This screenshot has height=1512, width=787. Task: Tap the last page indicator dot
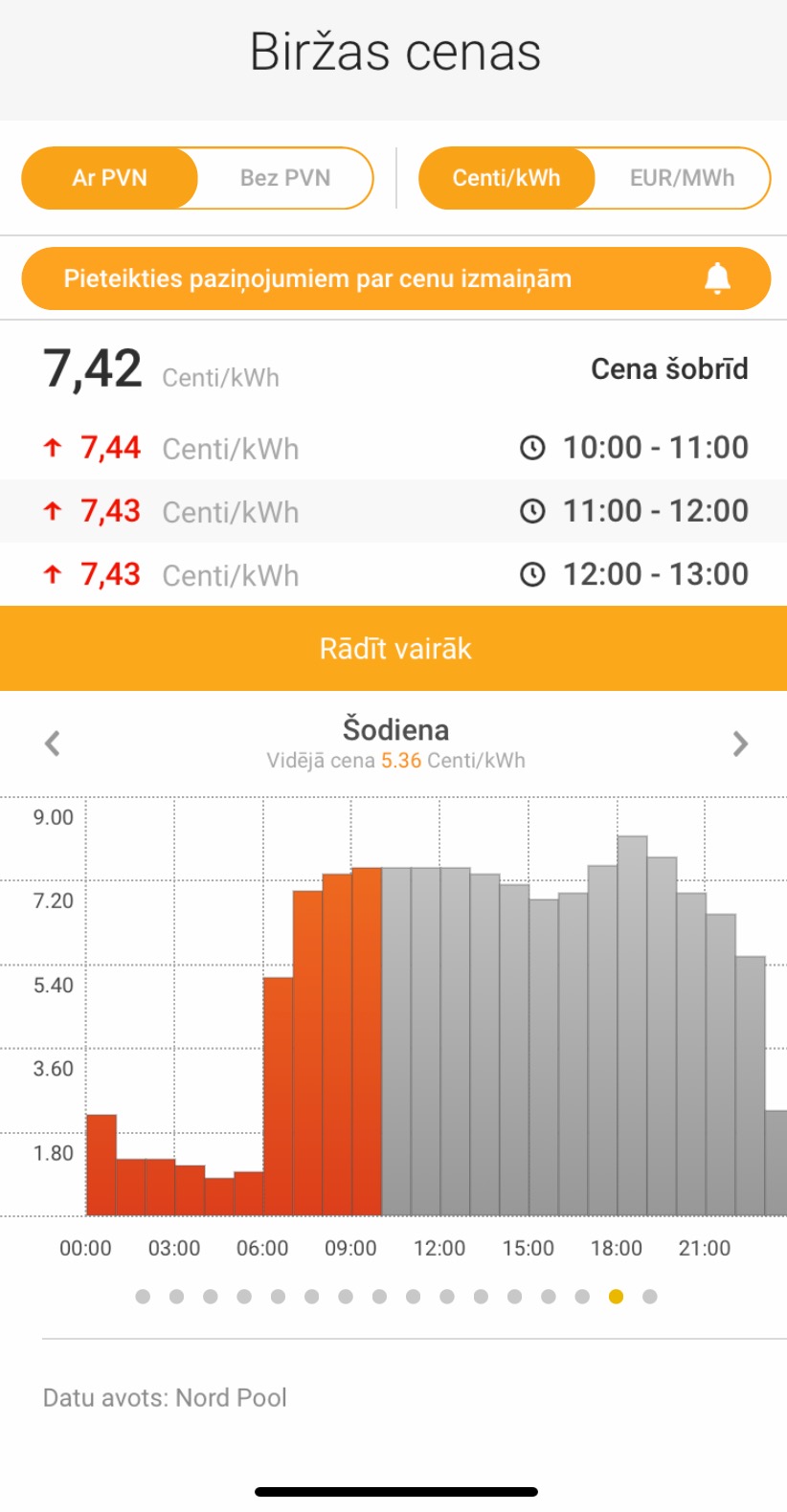[650, 1297]
